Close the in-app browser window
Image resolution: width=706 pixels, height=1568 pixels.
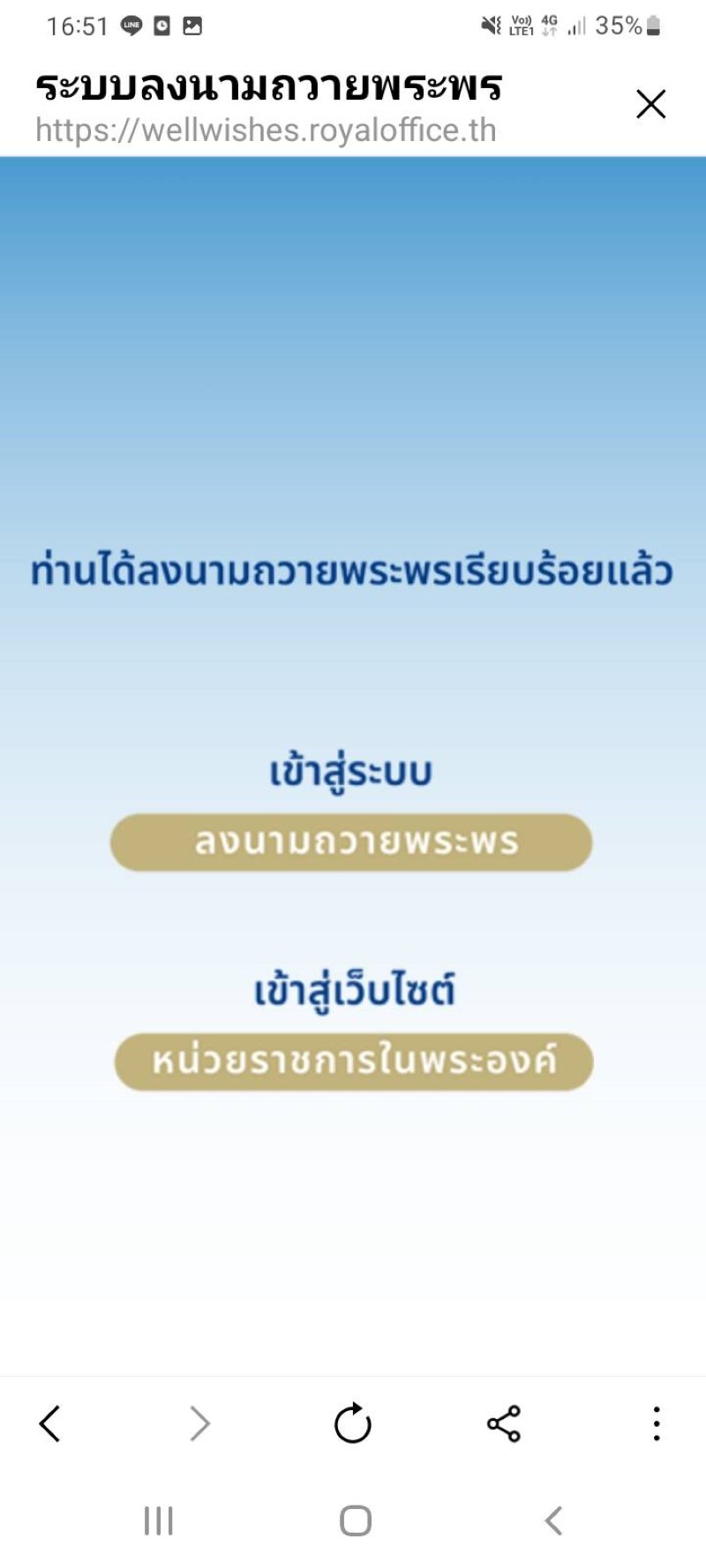coord(650,104)
